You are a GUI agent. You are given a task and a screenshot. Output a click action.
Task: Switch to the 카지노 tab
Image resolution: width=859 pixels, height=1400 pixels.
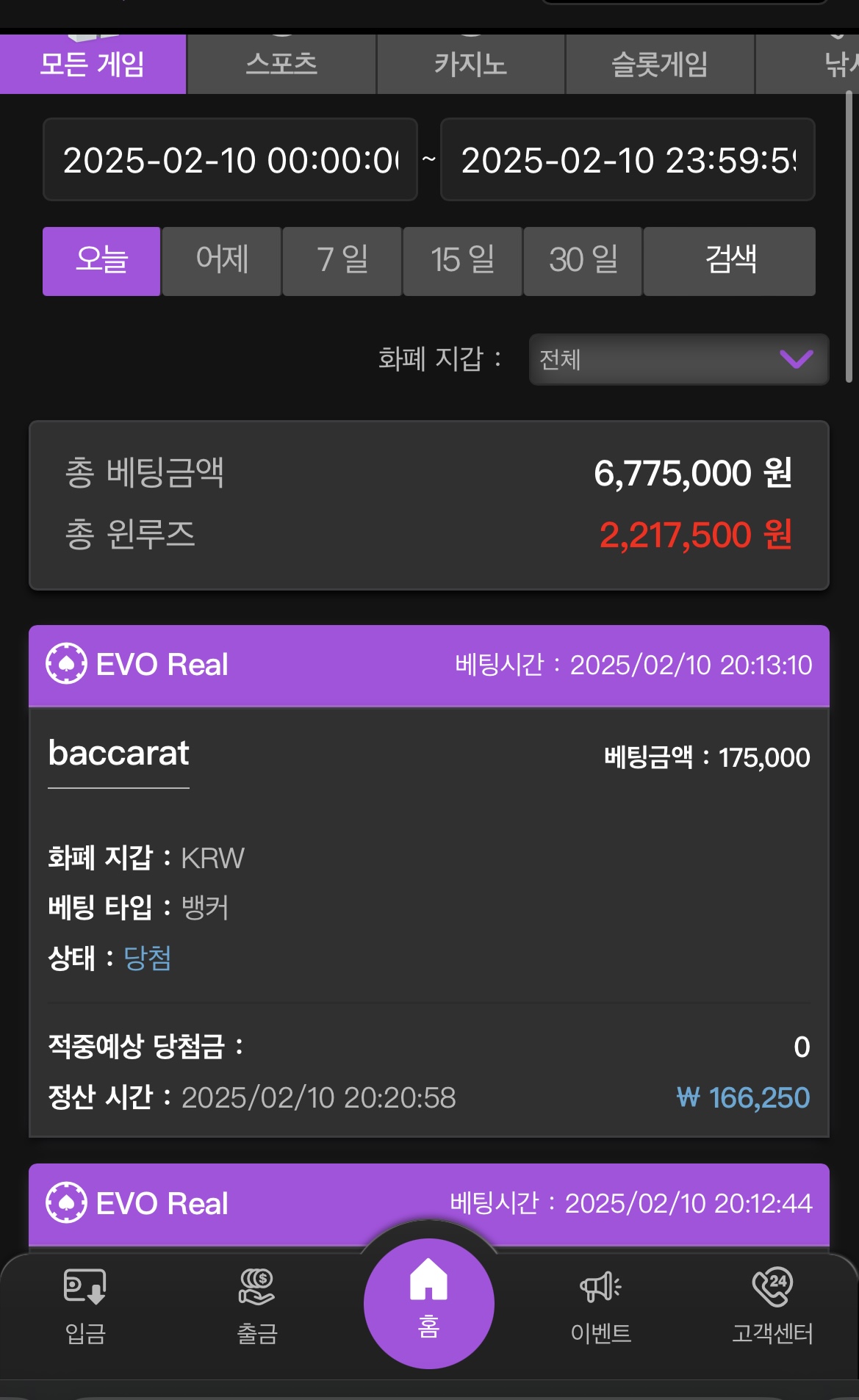(x=471, y=64)
